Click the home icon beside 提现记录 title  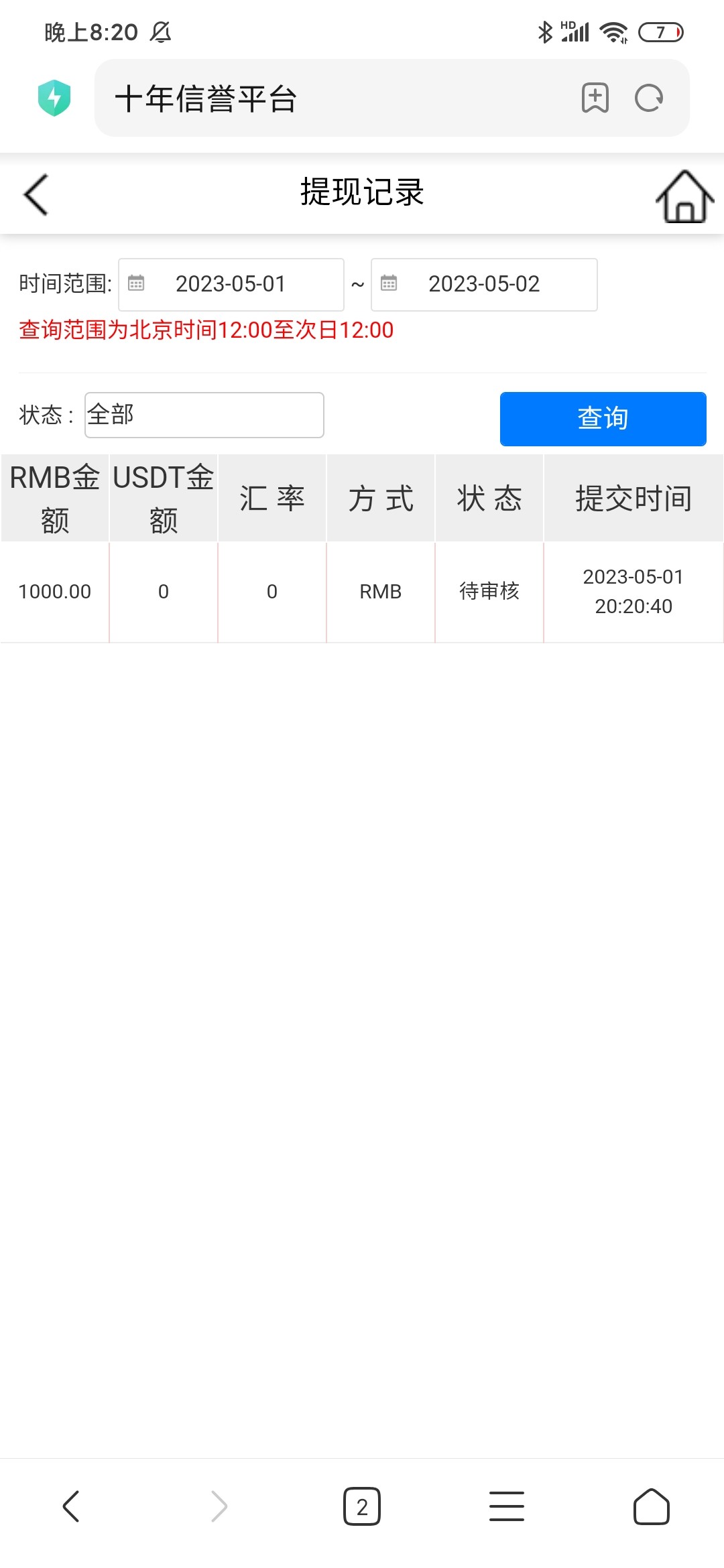tap(682, 195)
